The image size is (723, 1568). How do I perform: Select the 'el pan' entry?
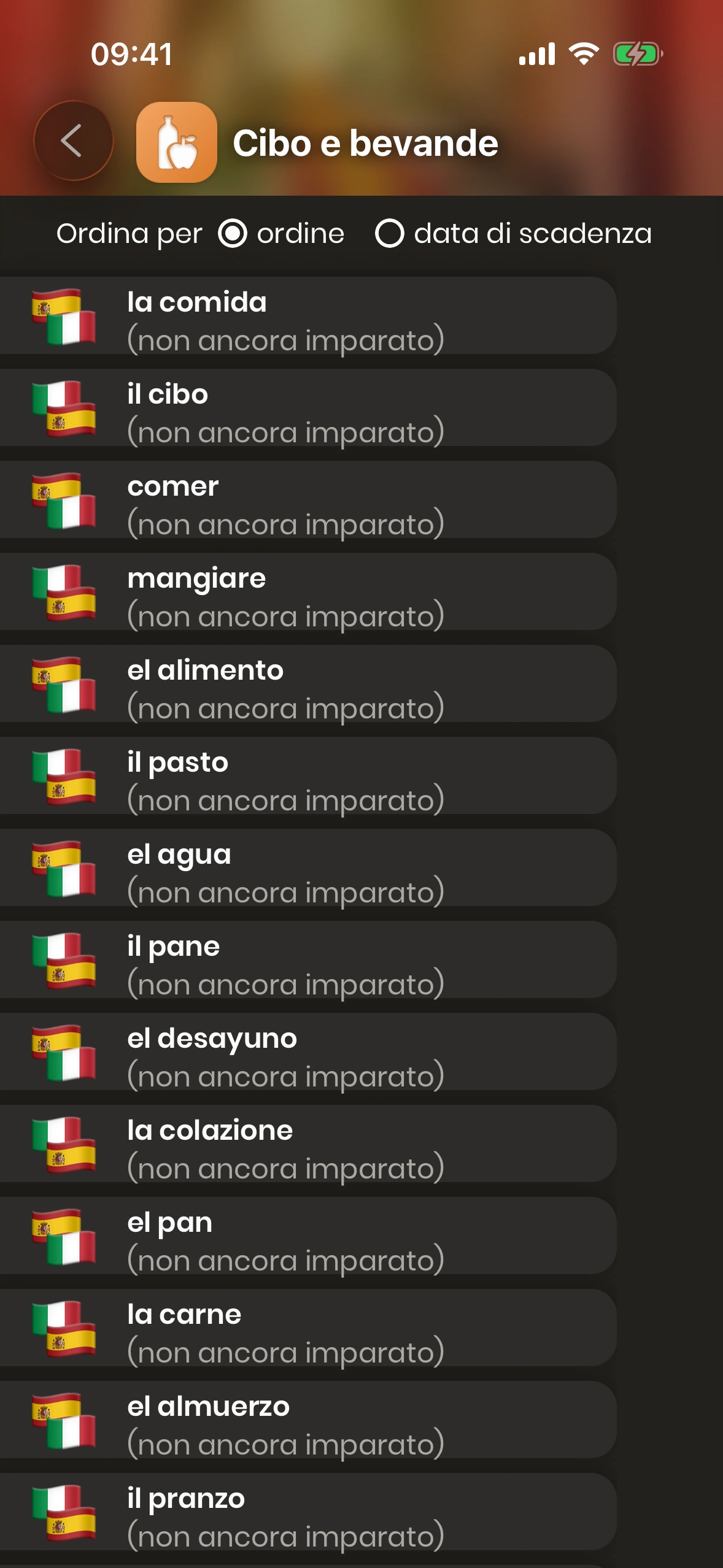(307, 1236)
